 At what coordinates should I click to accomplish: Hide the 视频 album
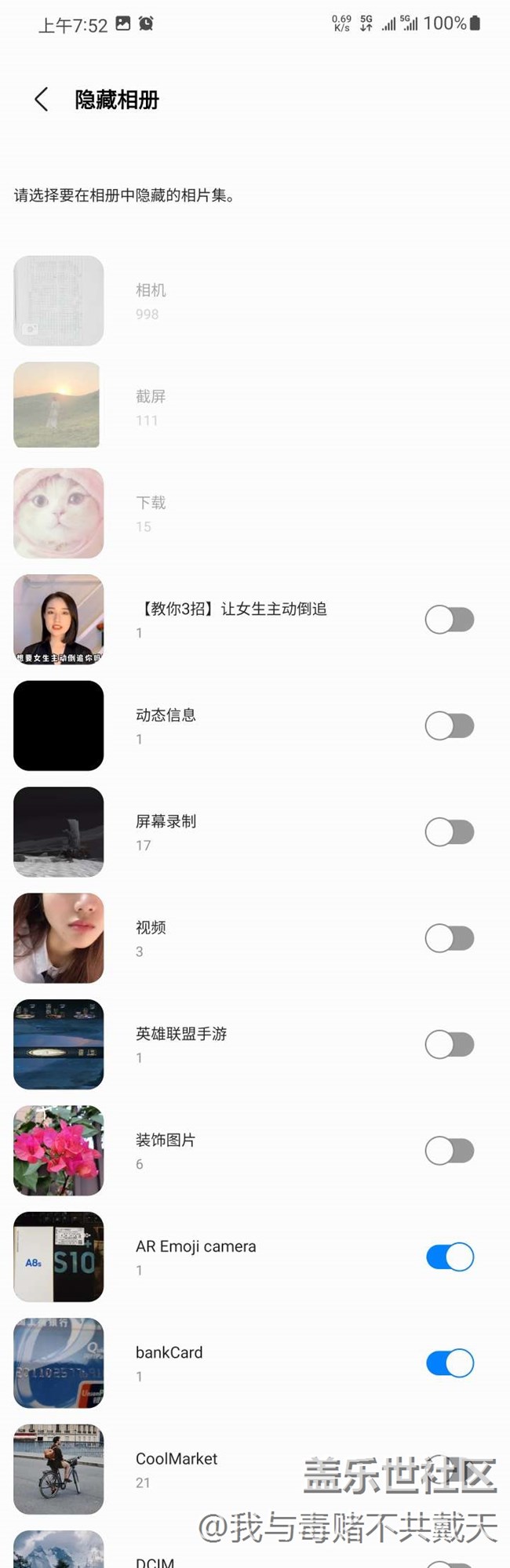click(450, 938)
